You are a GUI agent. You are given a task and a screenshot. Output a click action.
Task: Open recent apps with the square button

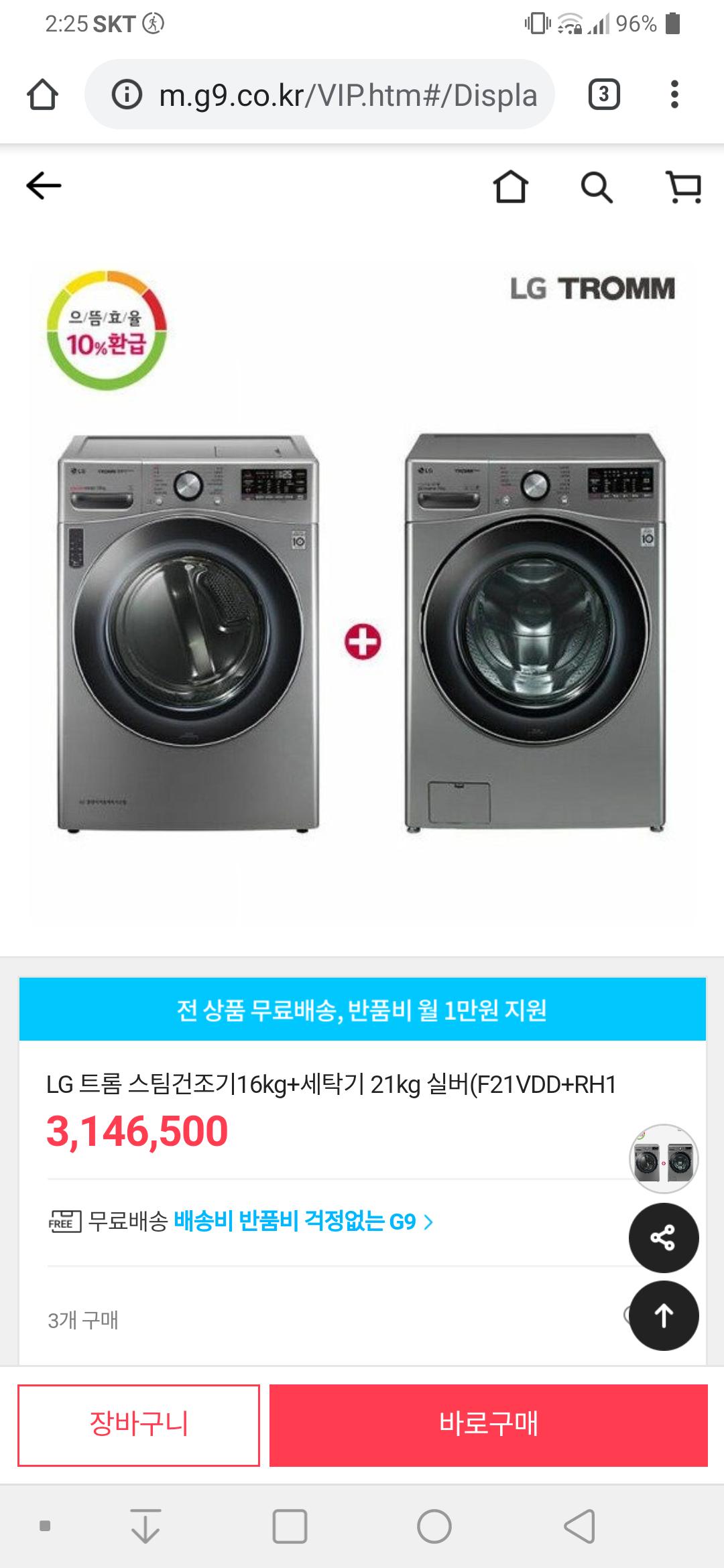(x=290, y=1527)
